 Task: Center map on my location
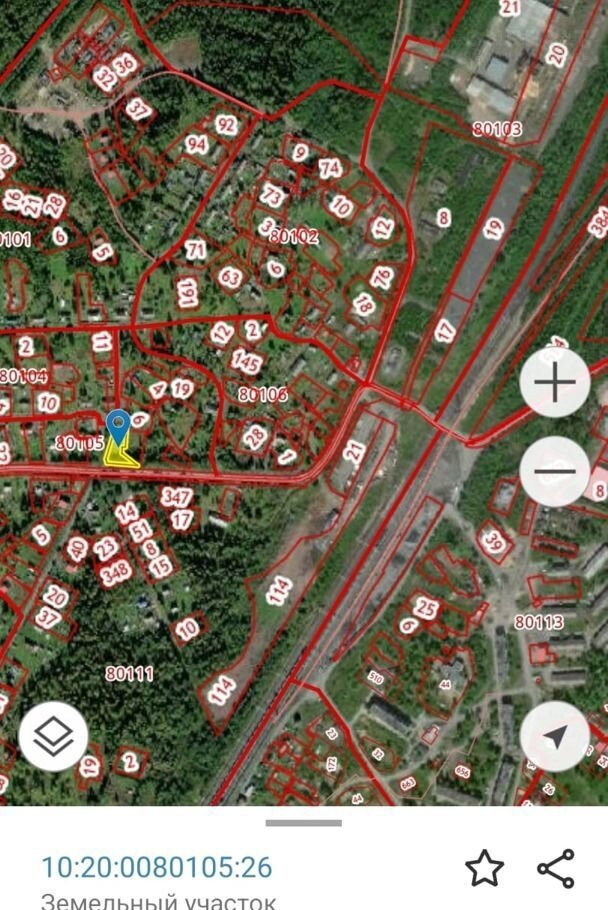click(555, 737)
